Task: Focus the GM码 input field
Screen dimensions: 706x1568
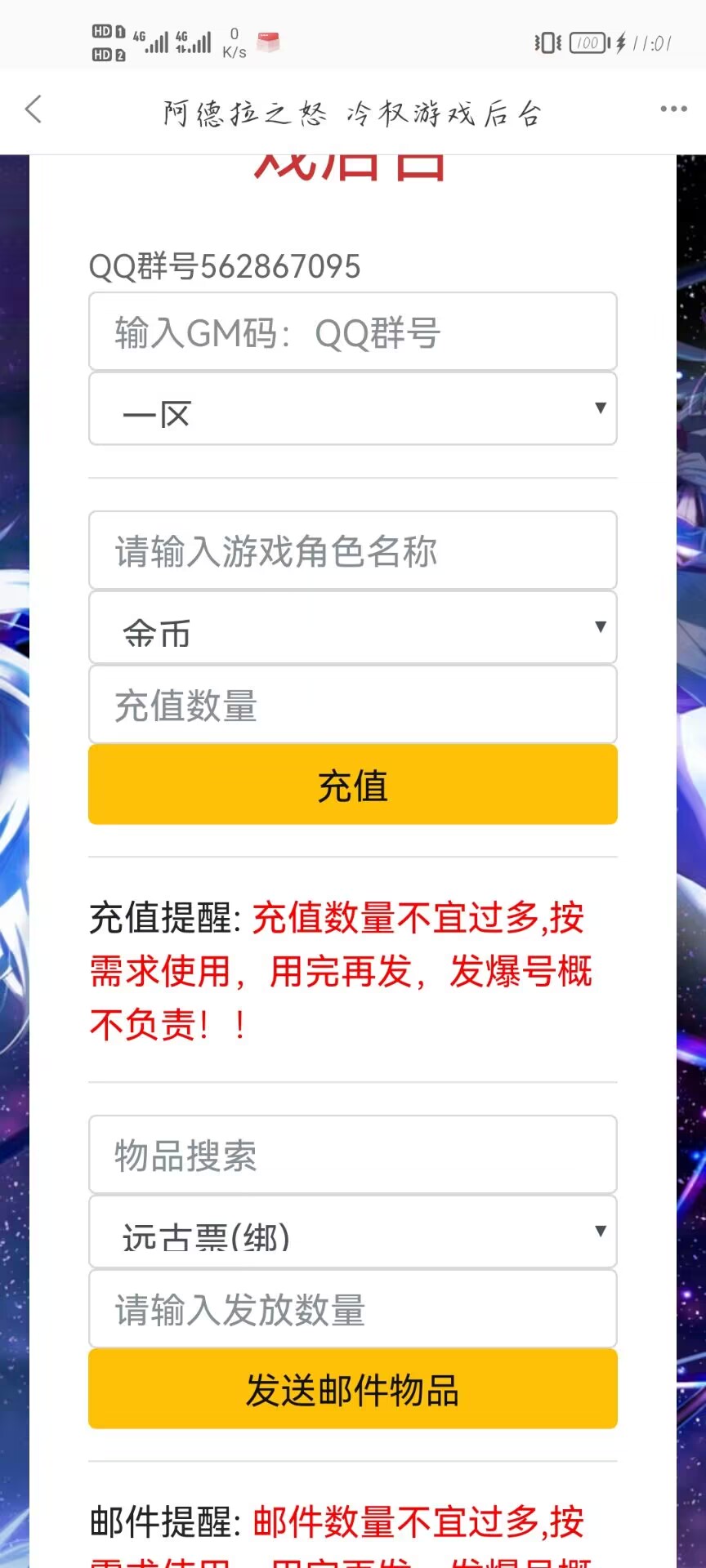Action: point(353,332)
